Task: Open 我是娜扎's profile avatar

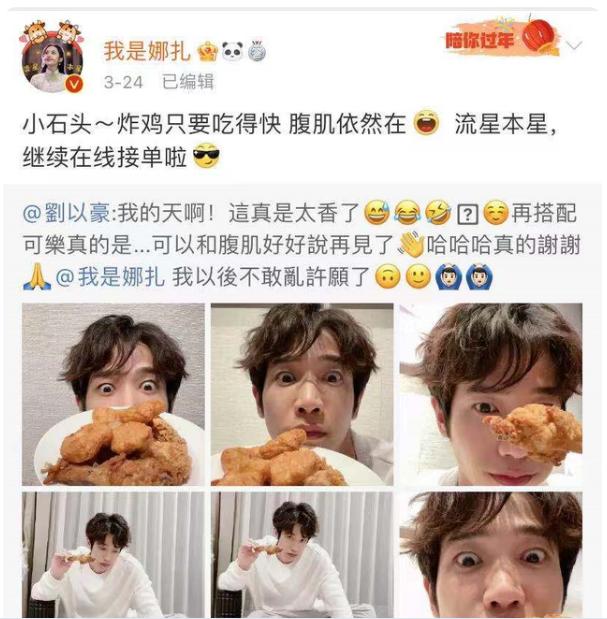Action: pos(48,55)
